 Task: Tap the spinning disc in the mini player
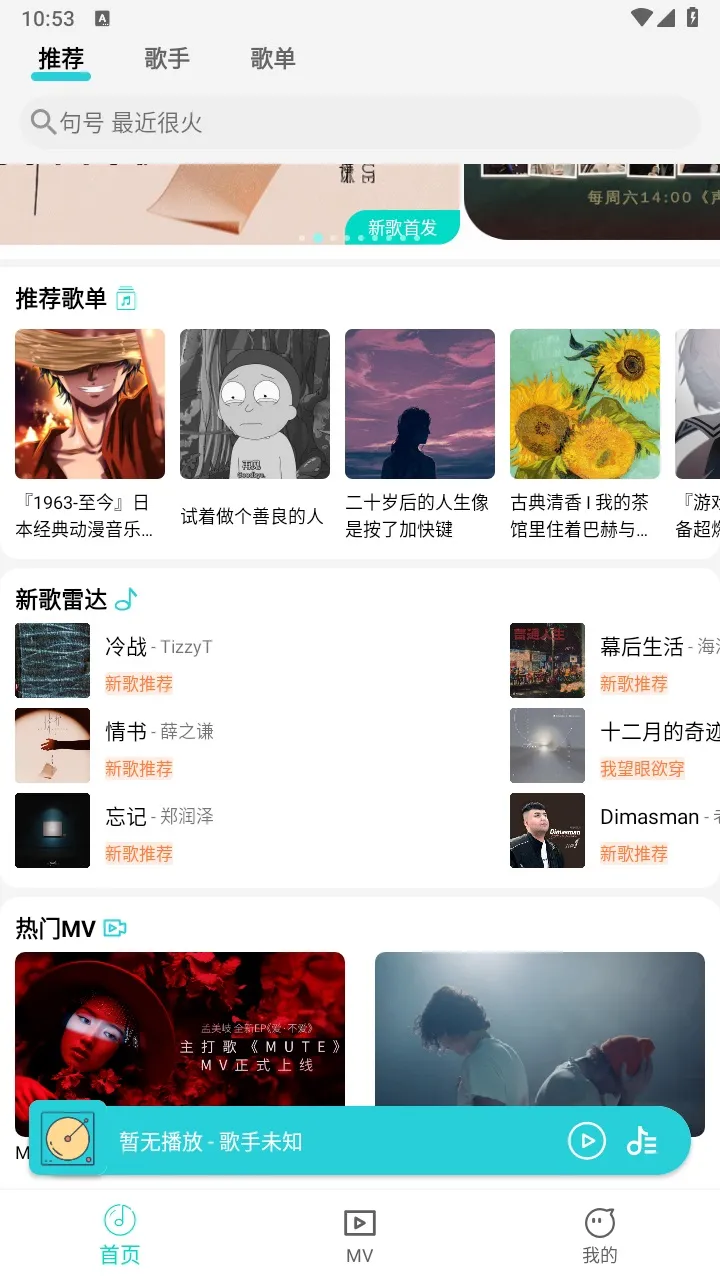[x=68, y=1140]
